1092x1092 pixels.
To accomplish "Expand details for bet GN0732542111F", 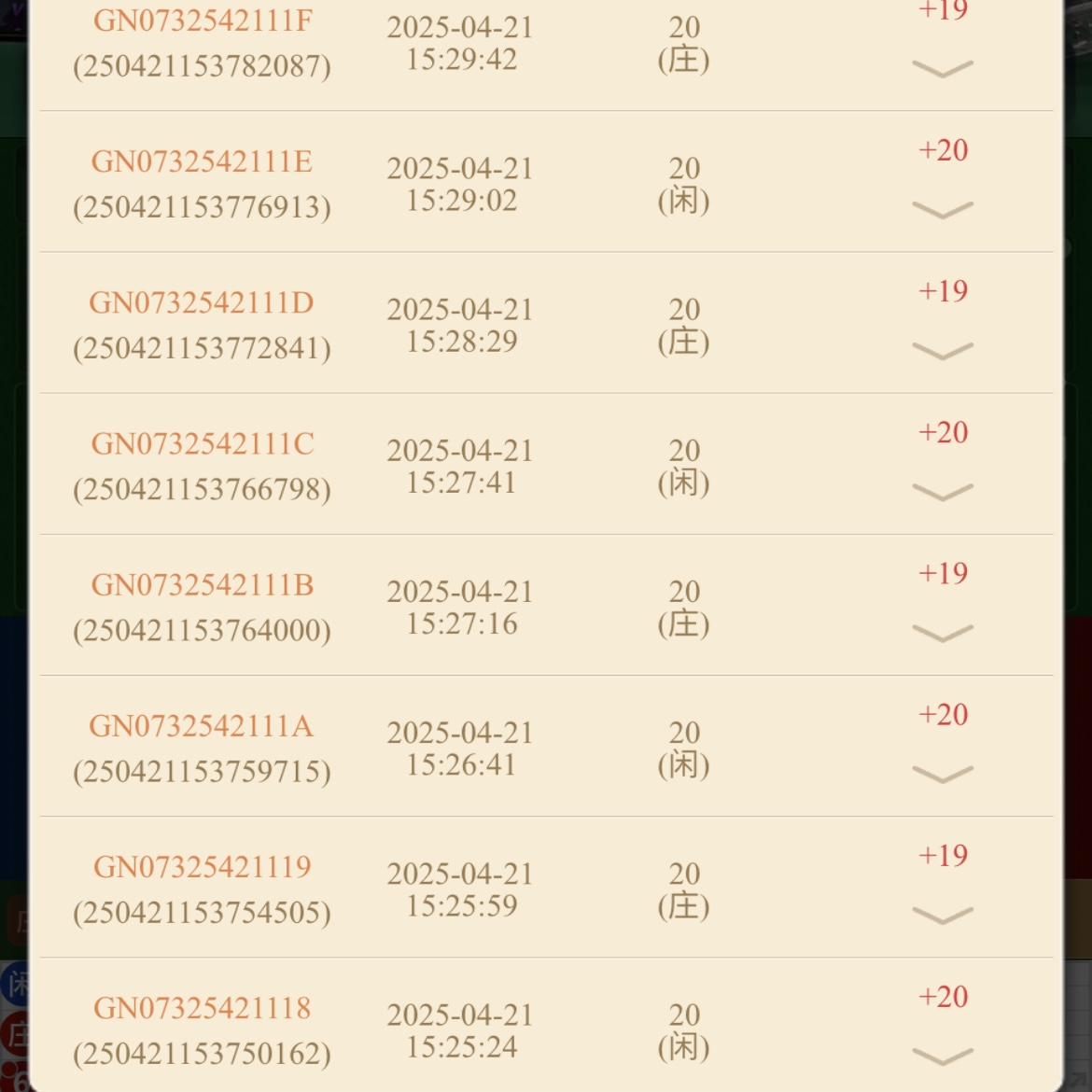I will (943, 69).
